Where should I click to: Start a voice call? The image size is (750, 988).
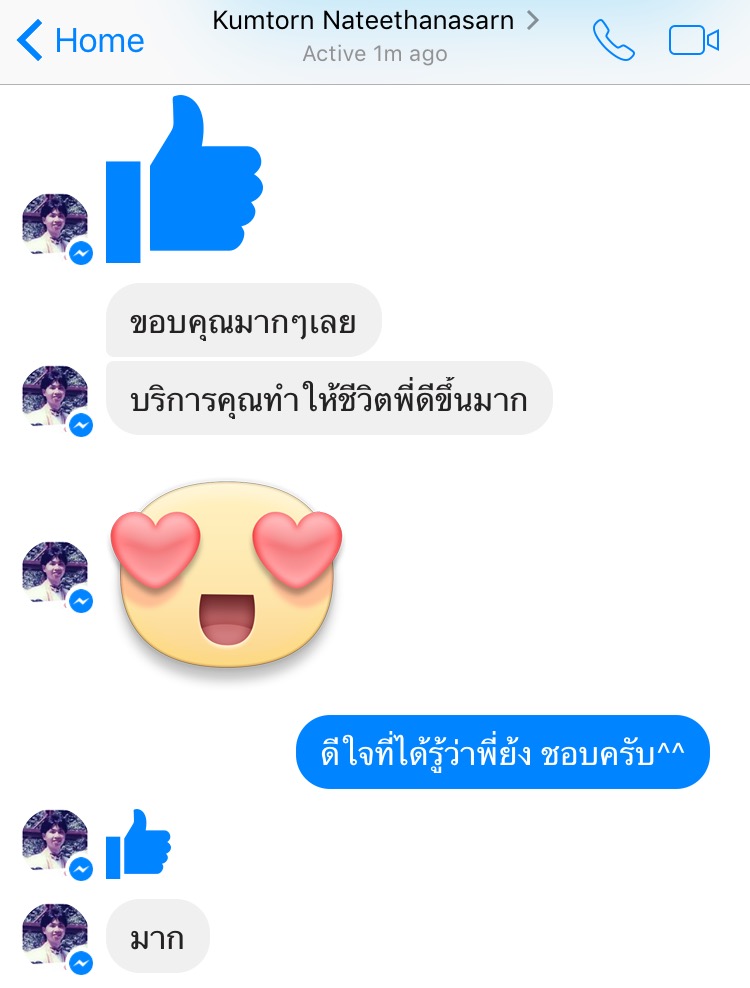click(x=613, y=41)
